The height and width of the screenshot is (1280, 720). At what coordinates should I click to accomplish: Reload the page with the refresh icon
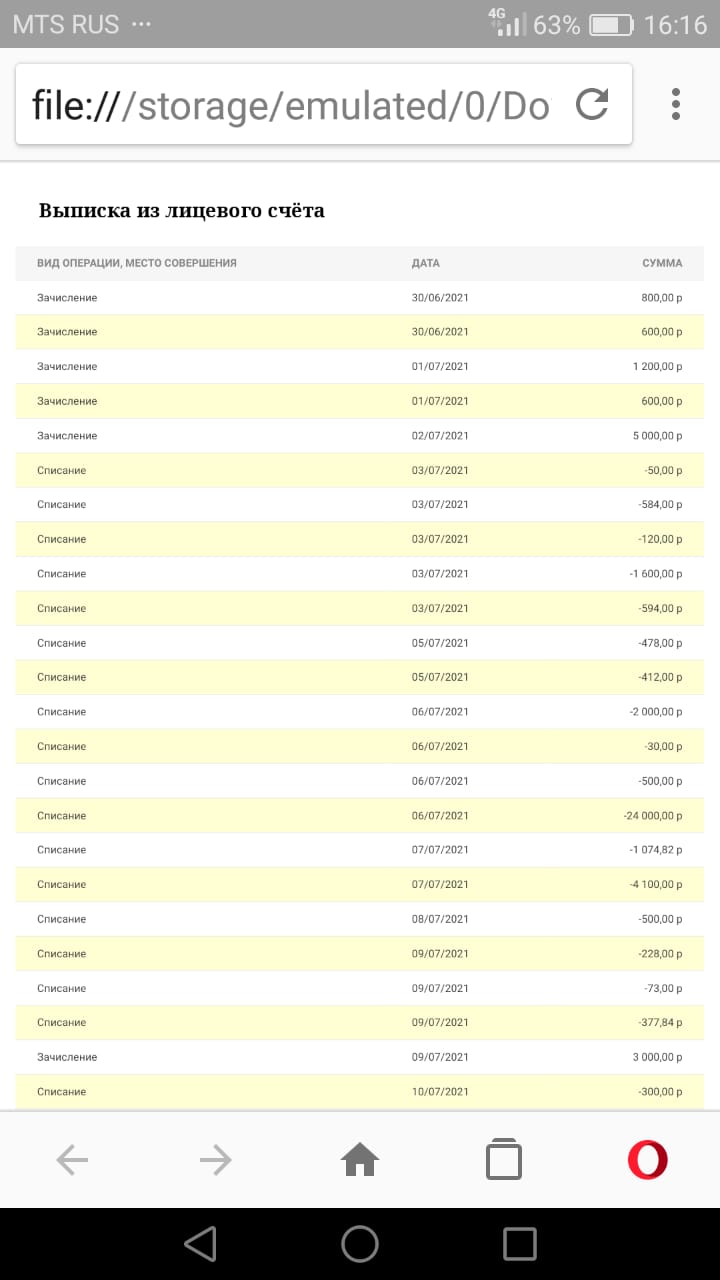point(592,104)
